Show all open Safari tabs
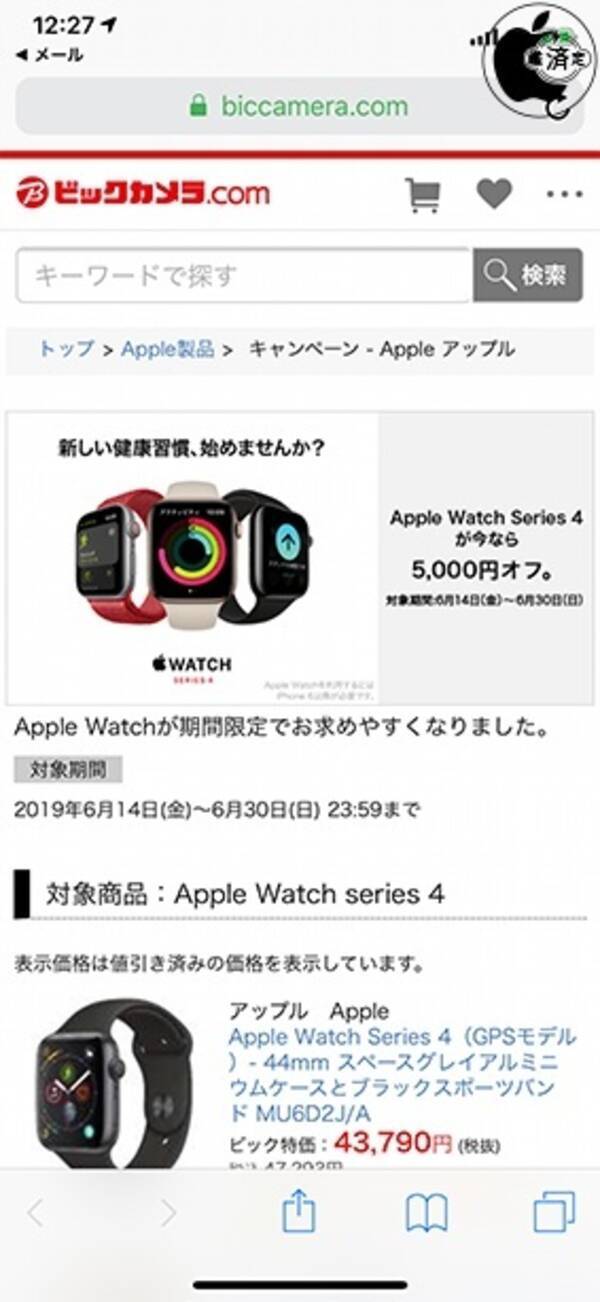600x1302 pixels. (x=554, y=1214)
